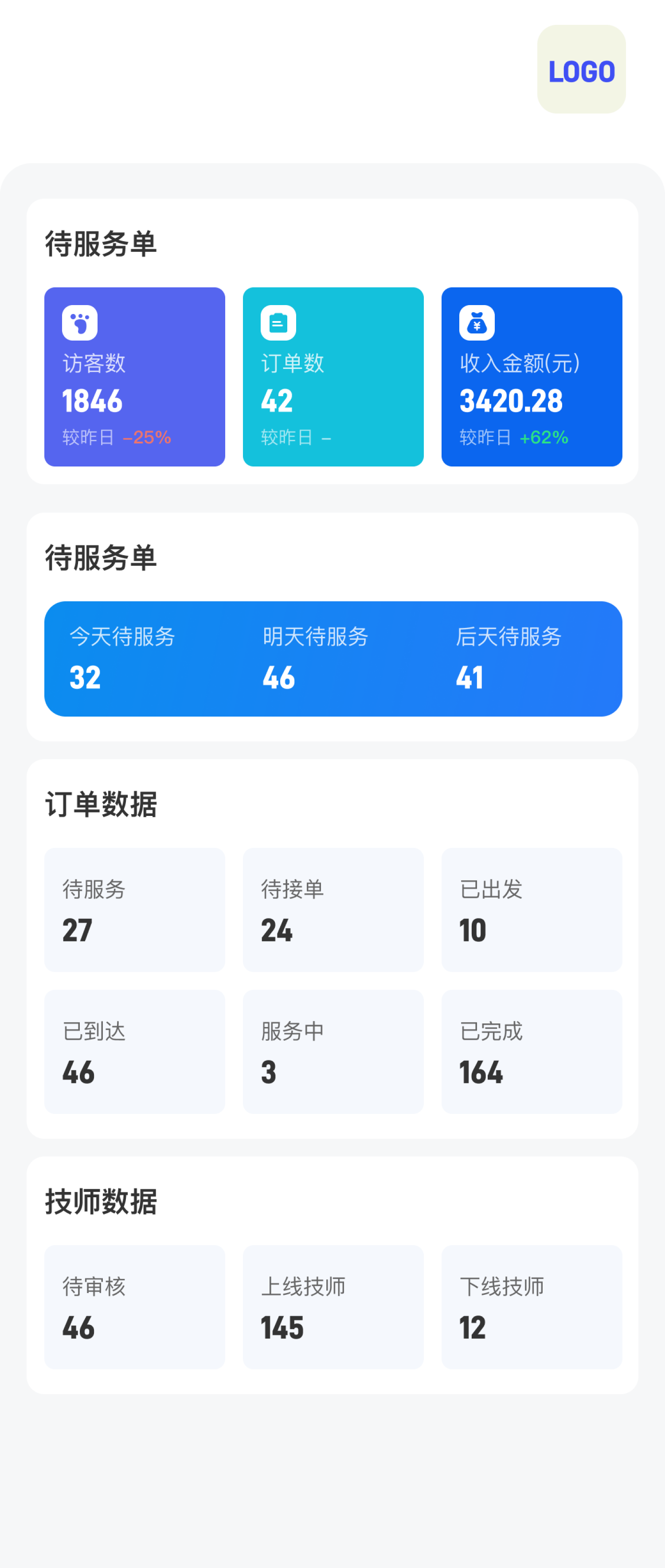This screenshot has height=1568, width=665.
Task: Tap the 已到达 orders tile
Action: pyautogui.click(x=134, y=1051)
